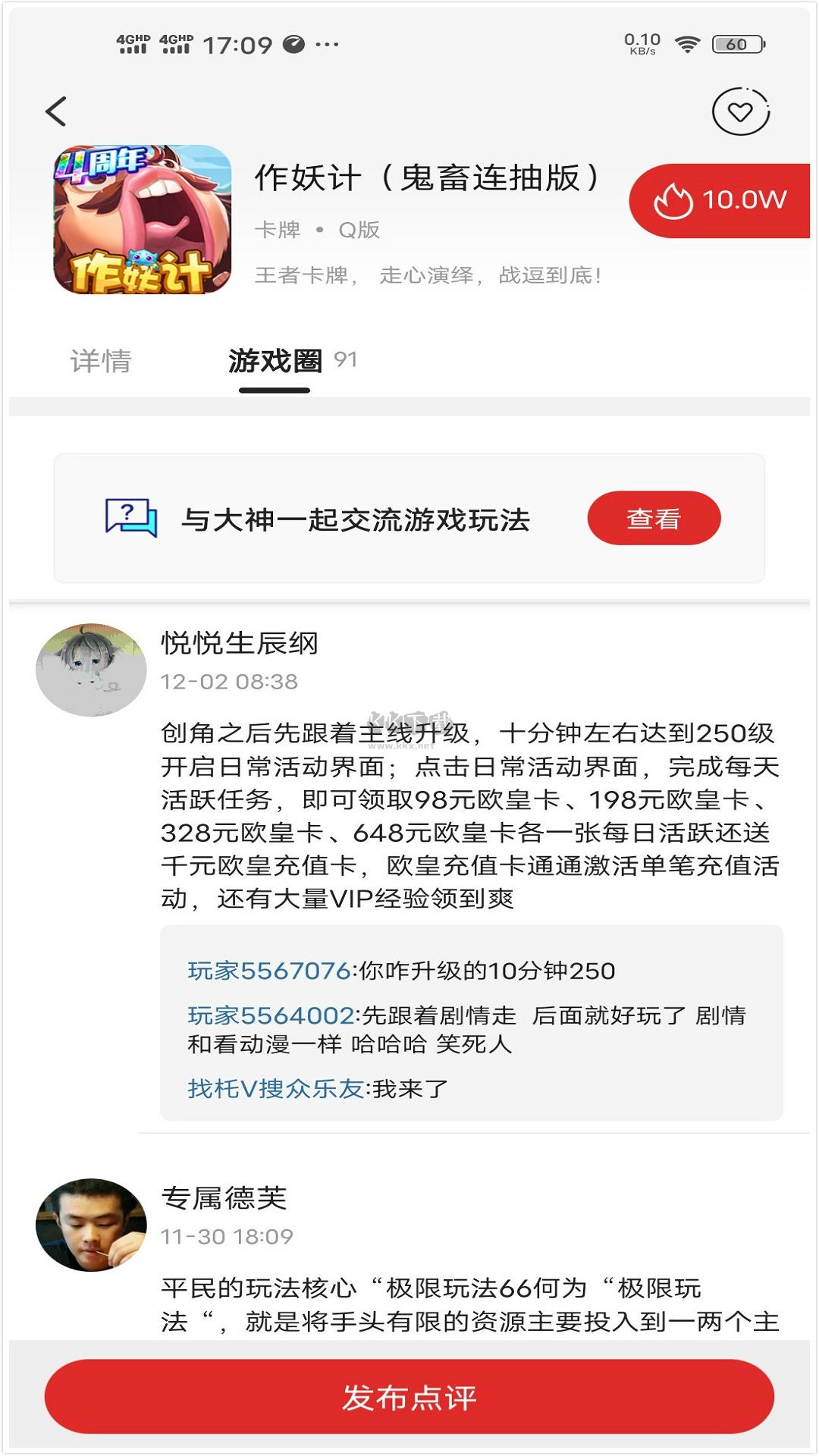Toggle favorite status with the heart button

click(x=739, y=111)
